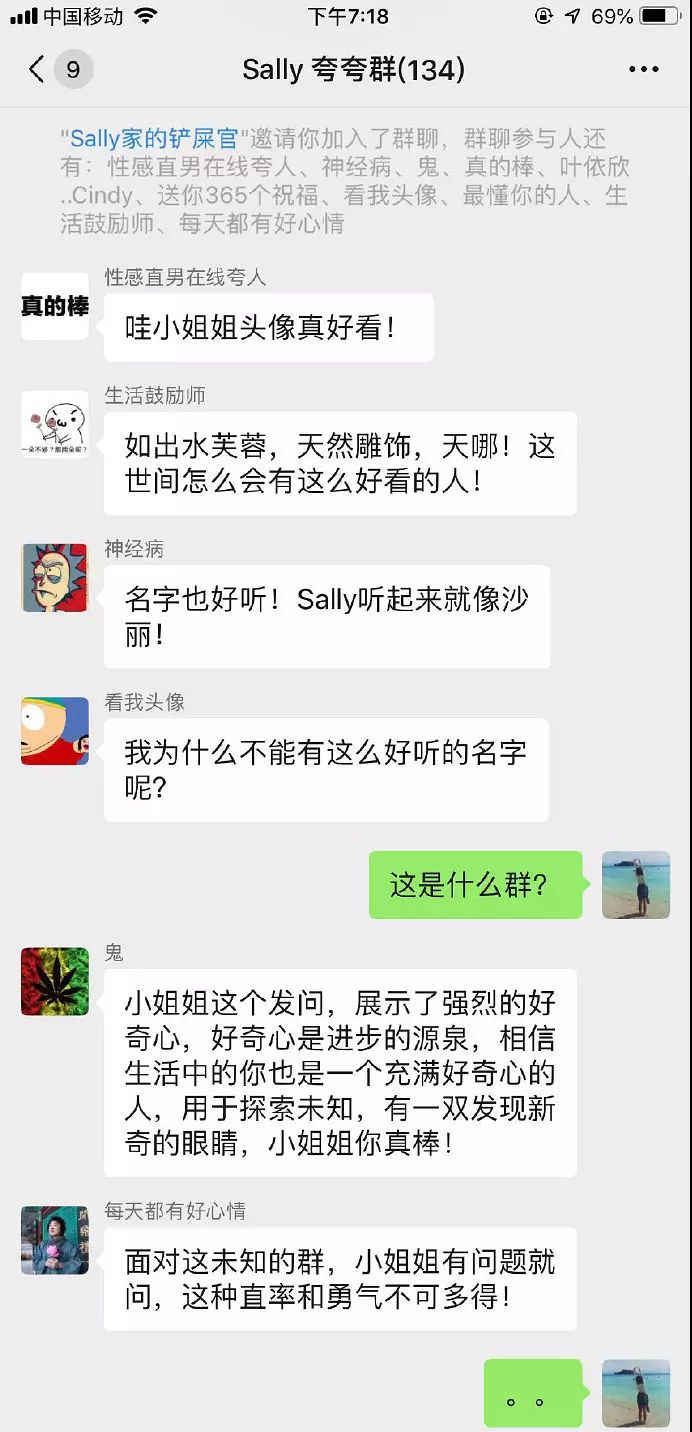Go back to the chat list

38,70
